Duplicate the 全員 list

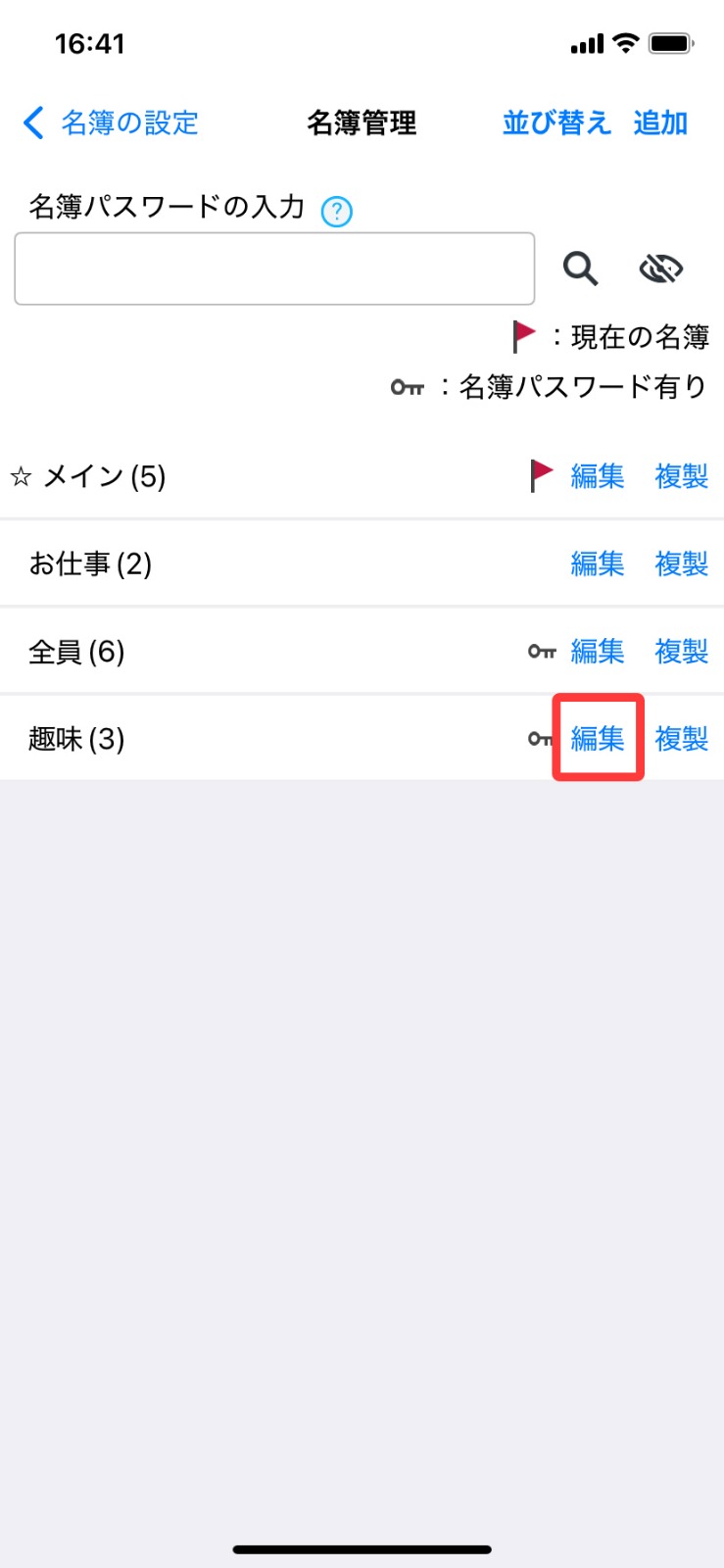click(x=681, y=651)
